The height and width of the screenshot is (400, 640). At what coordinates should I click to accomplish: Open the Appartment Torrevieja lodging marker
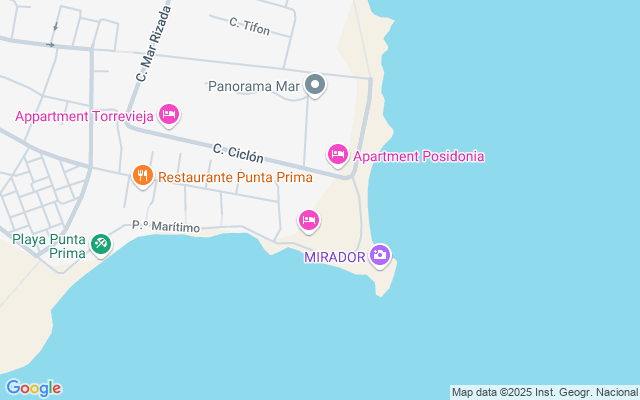(x=169, y=115)
